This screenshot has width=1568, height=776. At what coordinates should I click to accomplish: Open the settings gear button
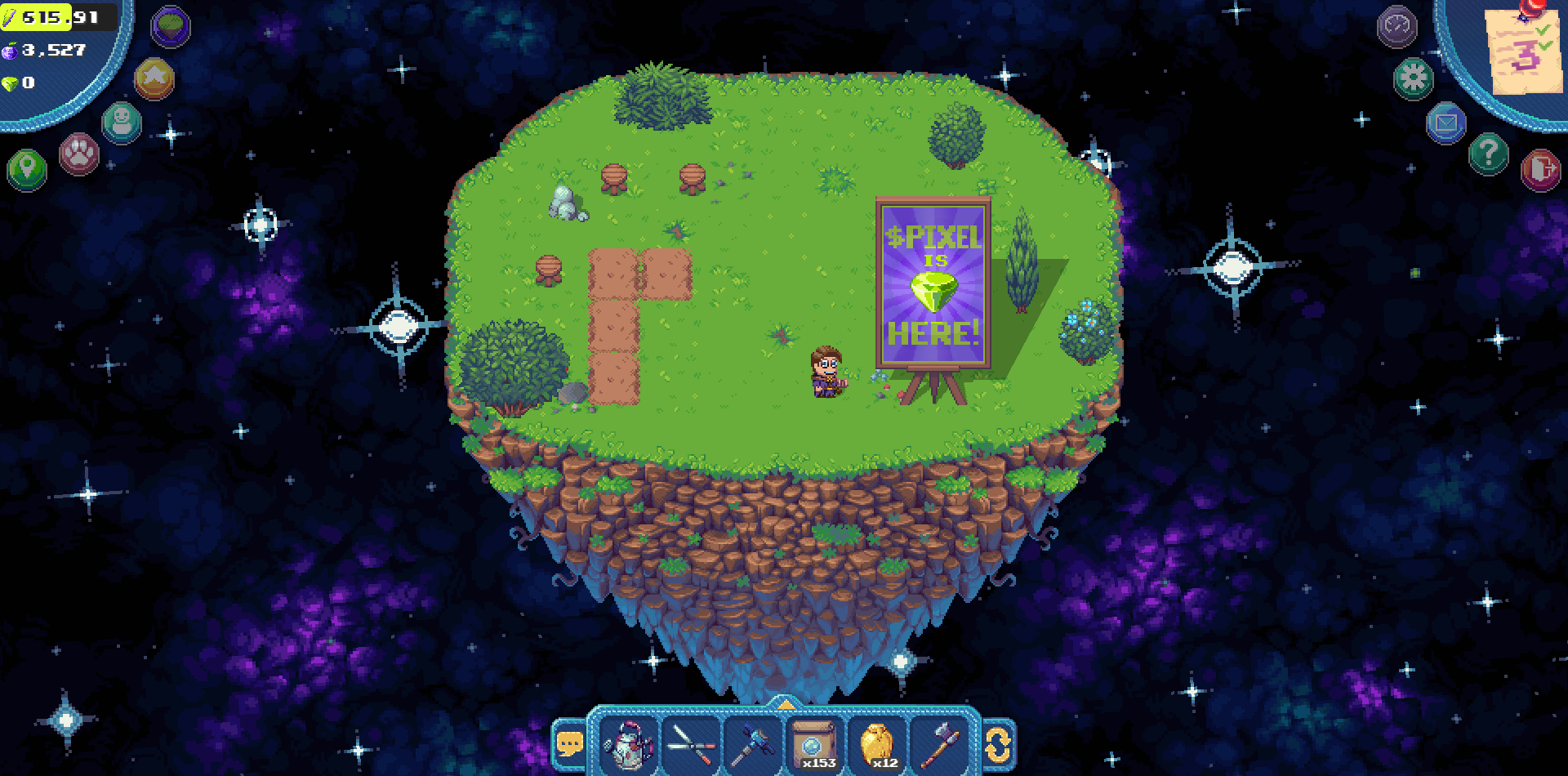pos(1414,79)
